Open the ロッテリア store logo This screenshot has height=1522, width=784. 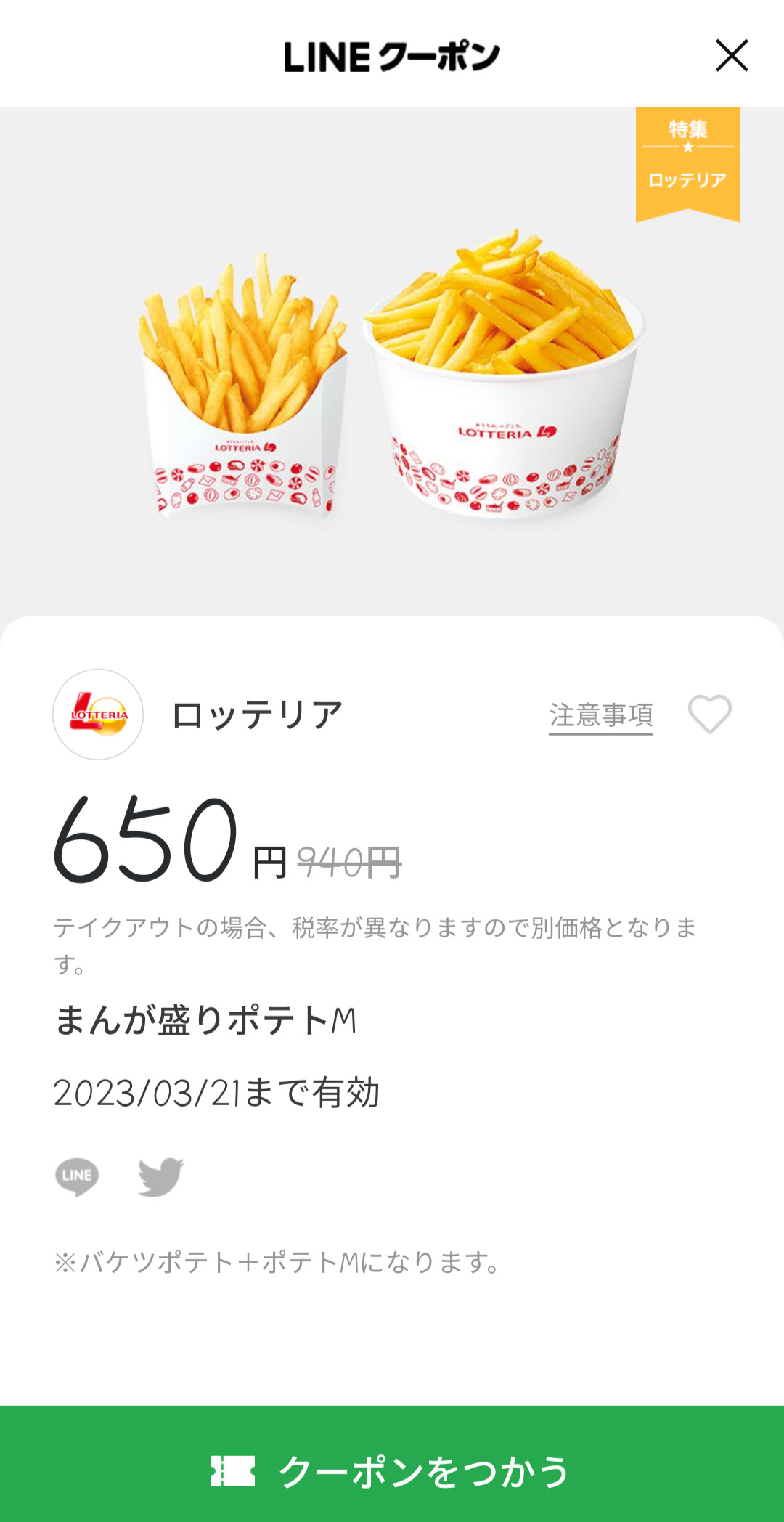[x=98, y=715]
